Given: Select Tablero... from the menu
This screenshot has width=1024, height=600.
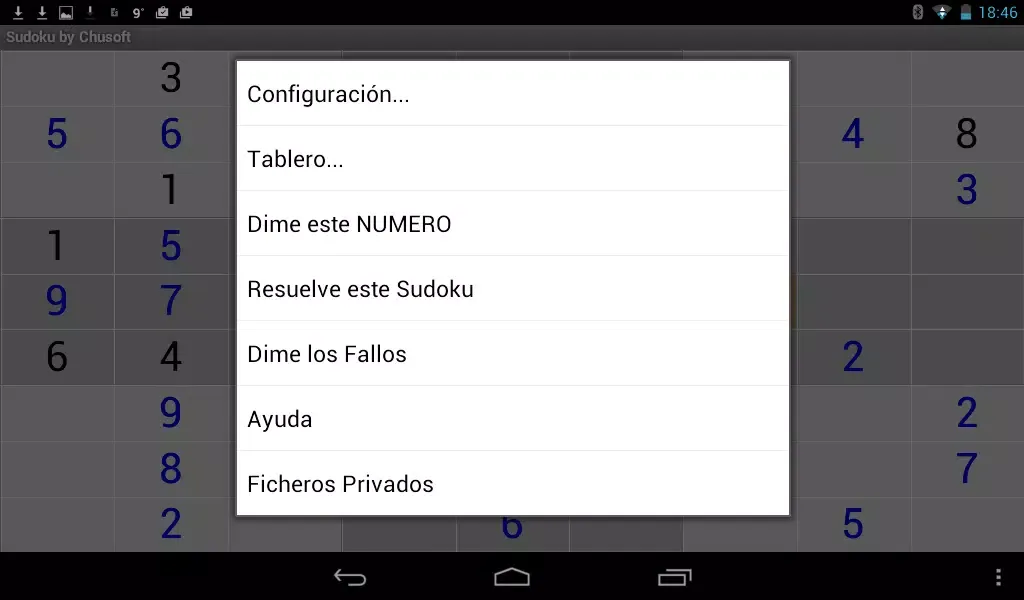Looking at the screenshot, I should tap(512, 159).
